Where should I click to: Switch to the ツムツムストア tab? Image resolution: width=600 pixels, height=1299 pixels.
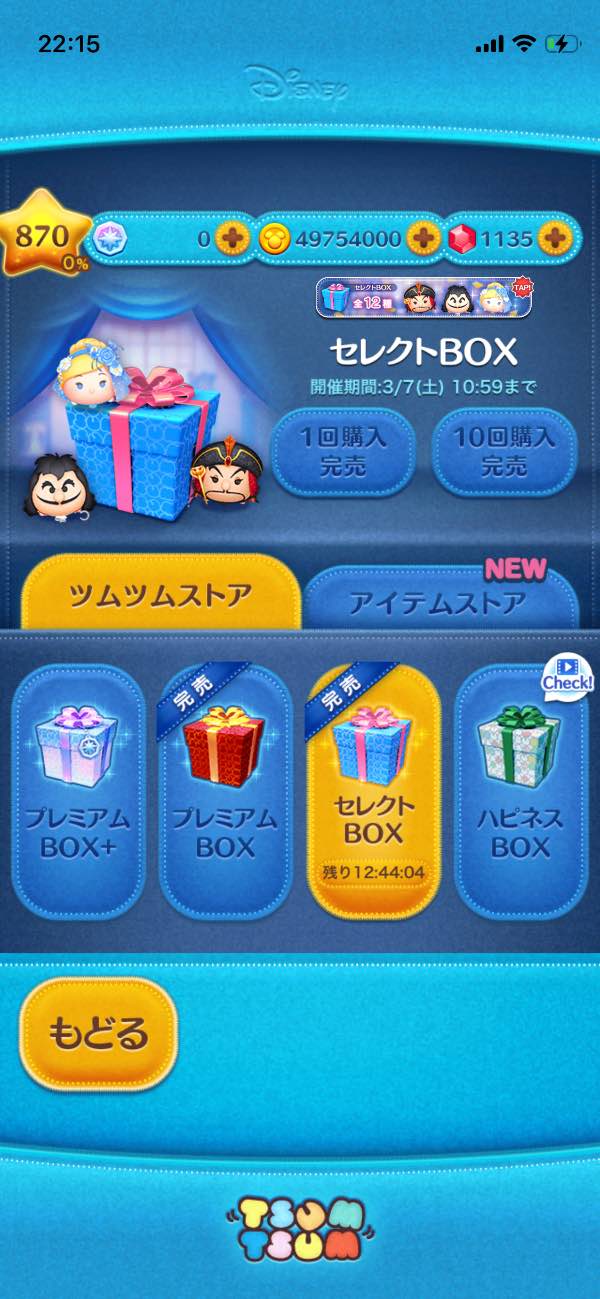[160, 598]
